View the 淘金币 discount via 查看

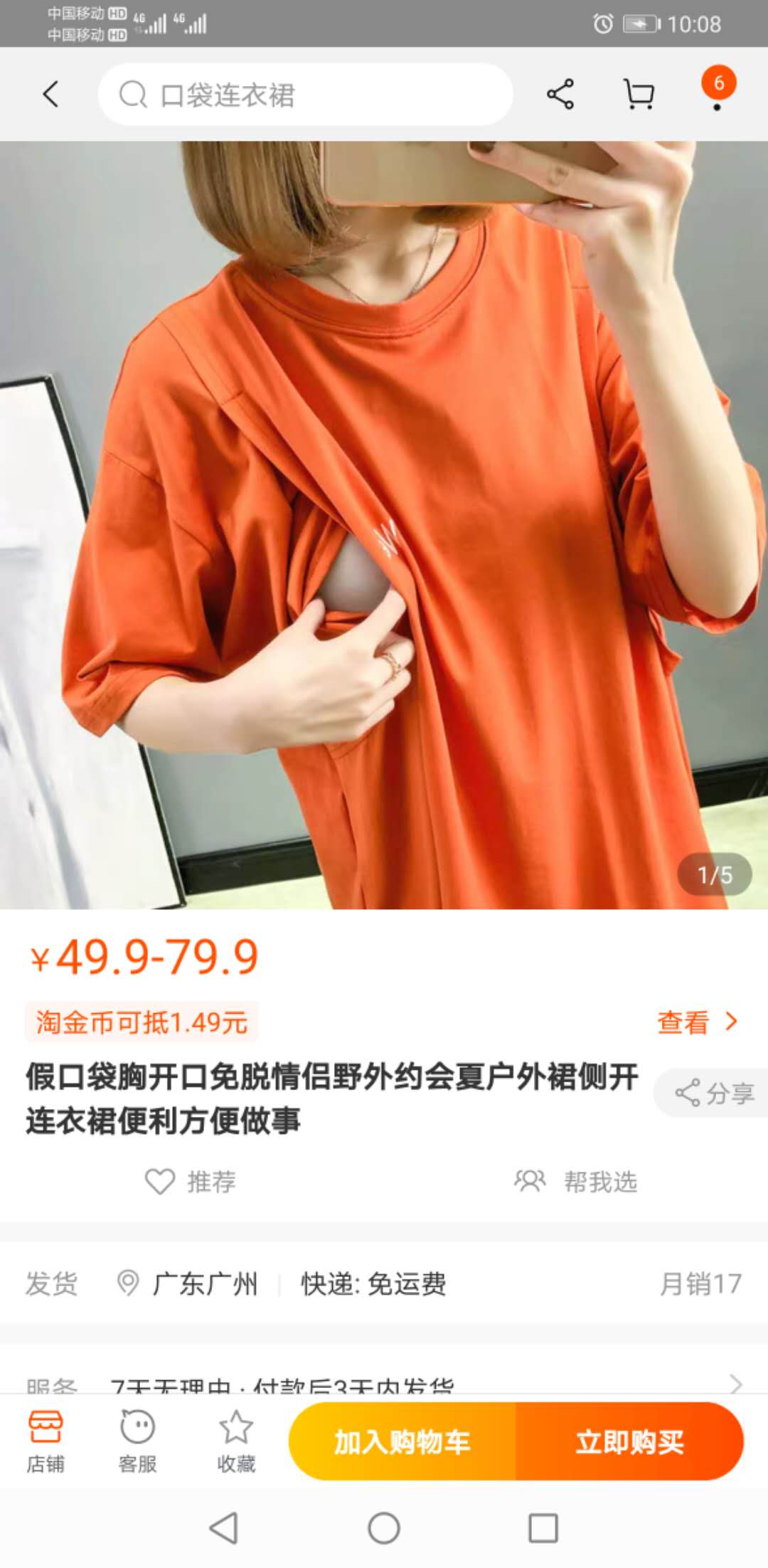pyautogui.click(x=697, y=1022)
